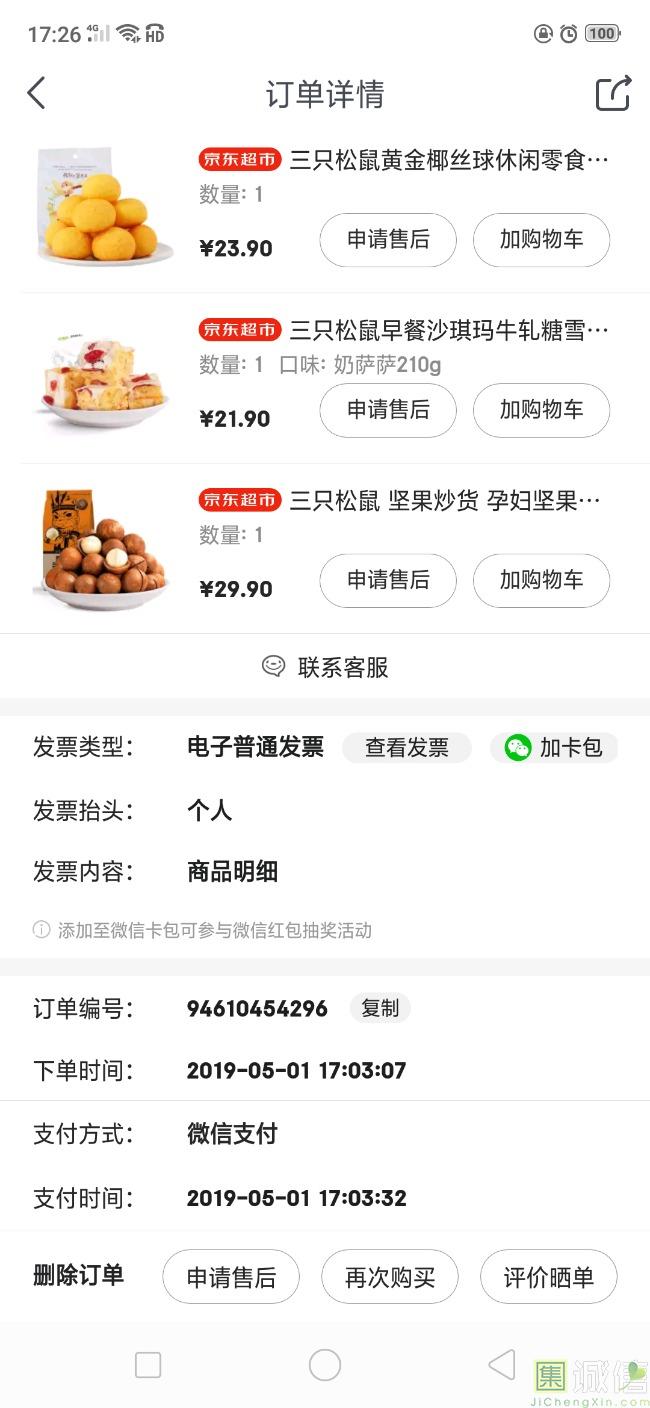Tap the bottom 申请售后 button
Screen dimensions: 650x1408
231,1277
